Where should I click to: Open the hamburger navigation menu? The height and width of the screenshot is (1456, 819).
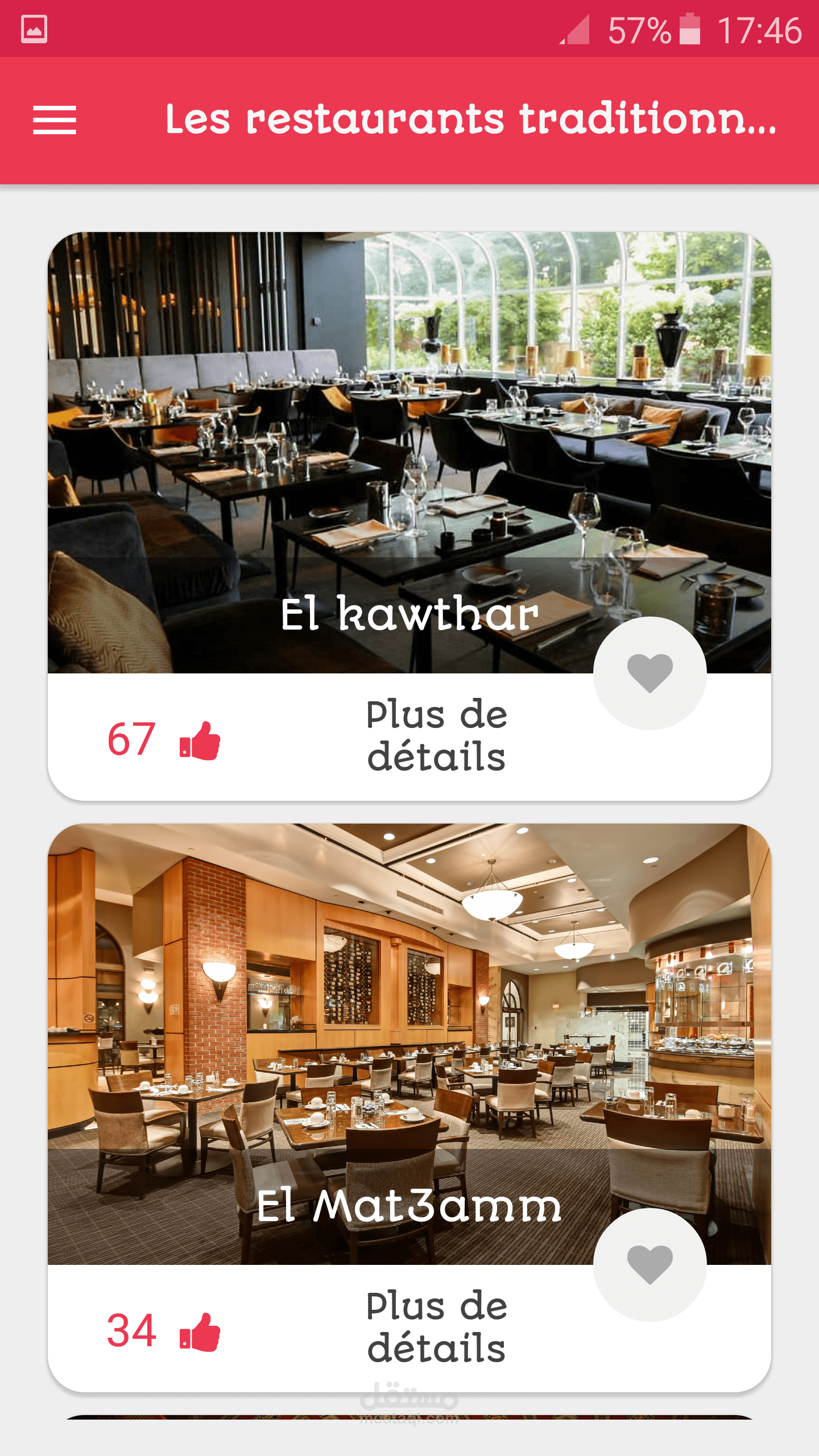55,120
